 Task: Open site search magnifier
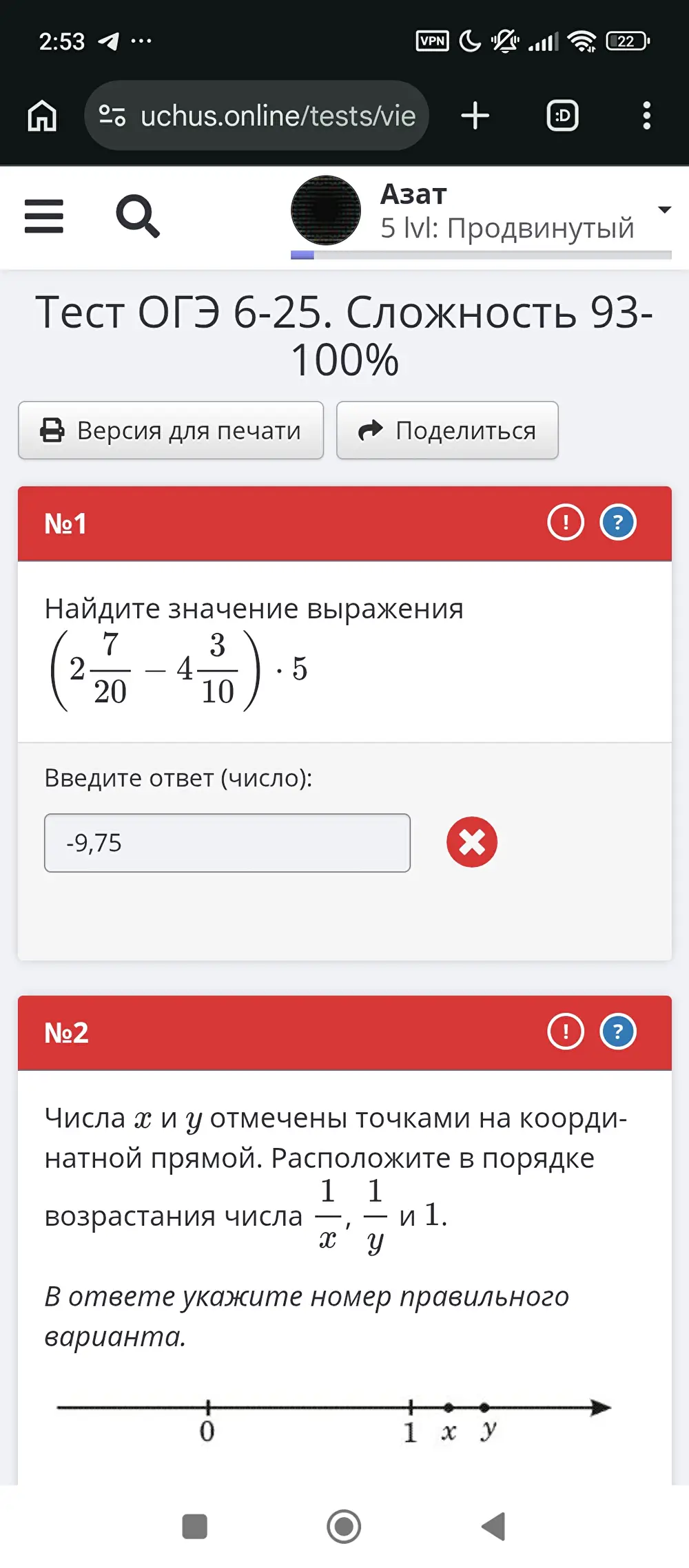(x=138, y=216)
